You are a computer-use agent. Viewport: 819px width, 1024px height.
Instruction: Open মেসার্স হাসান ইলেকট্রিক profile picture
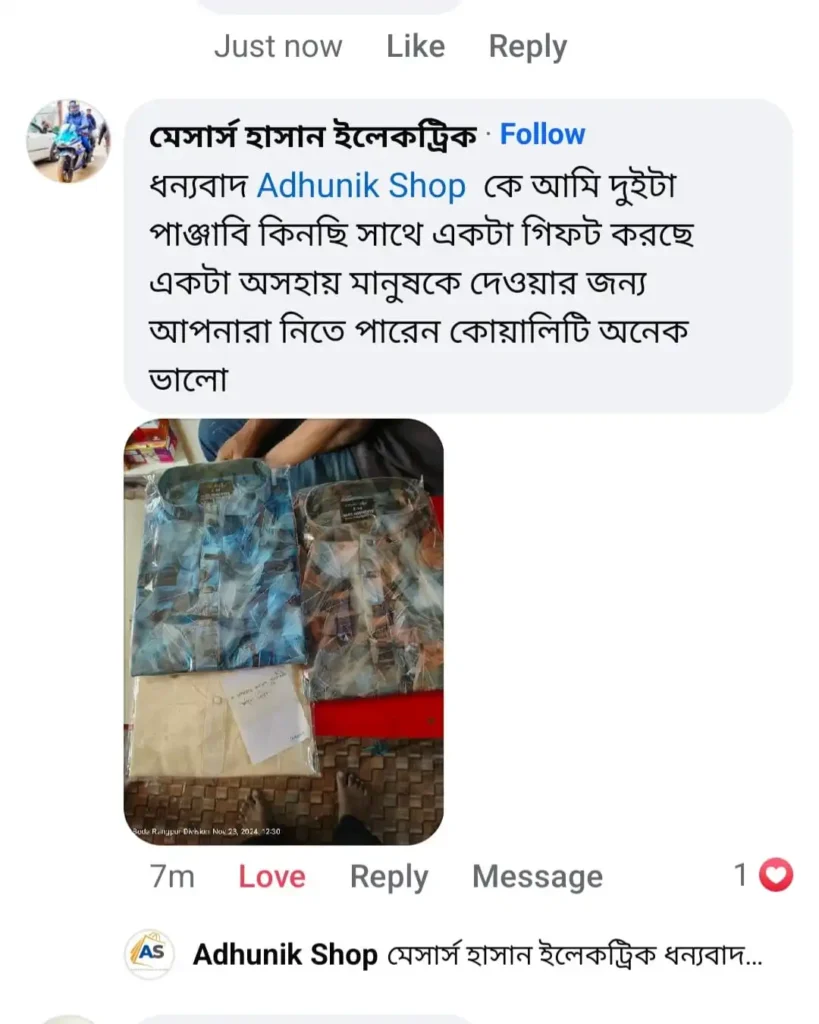[x=68, y=140]
